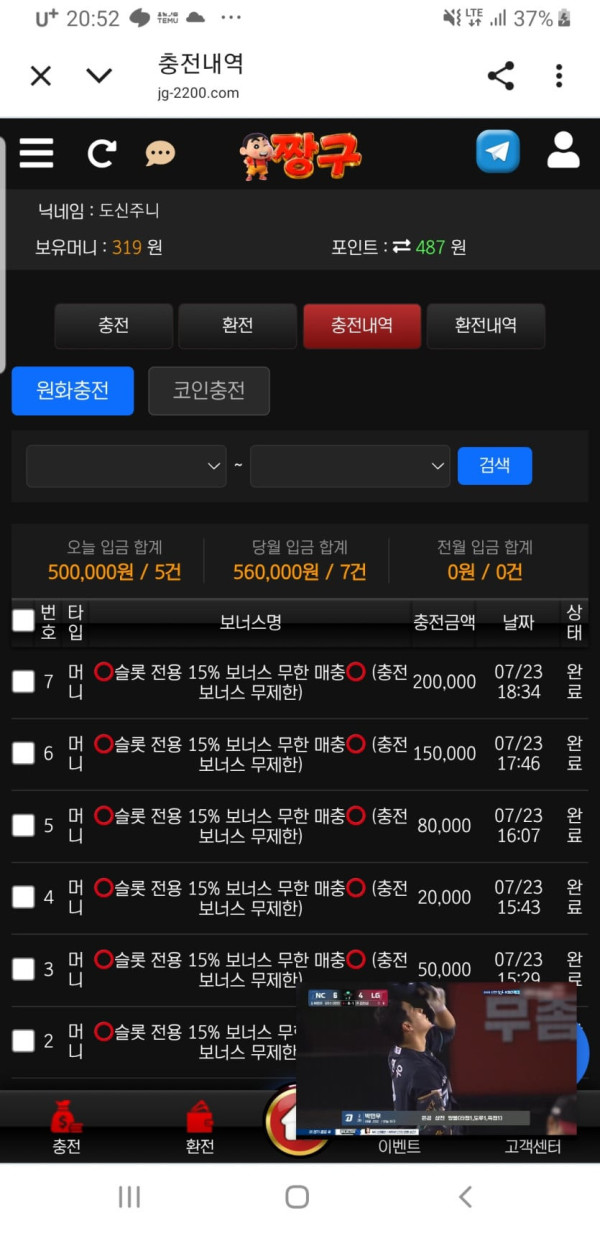The width and height of the screenshot is (600, 1233).
Task: Open the Telegram icon
Action: 498,152
